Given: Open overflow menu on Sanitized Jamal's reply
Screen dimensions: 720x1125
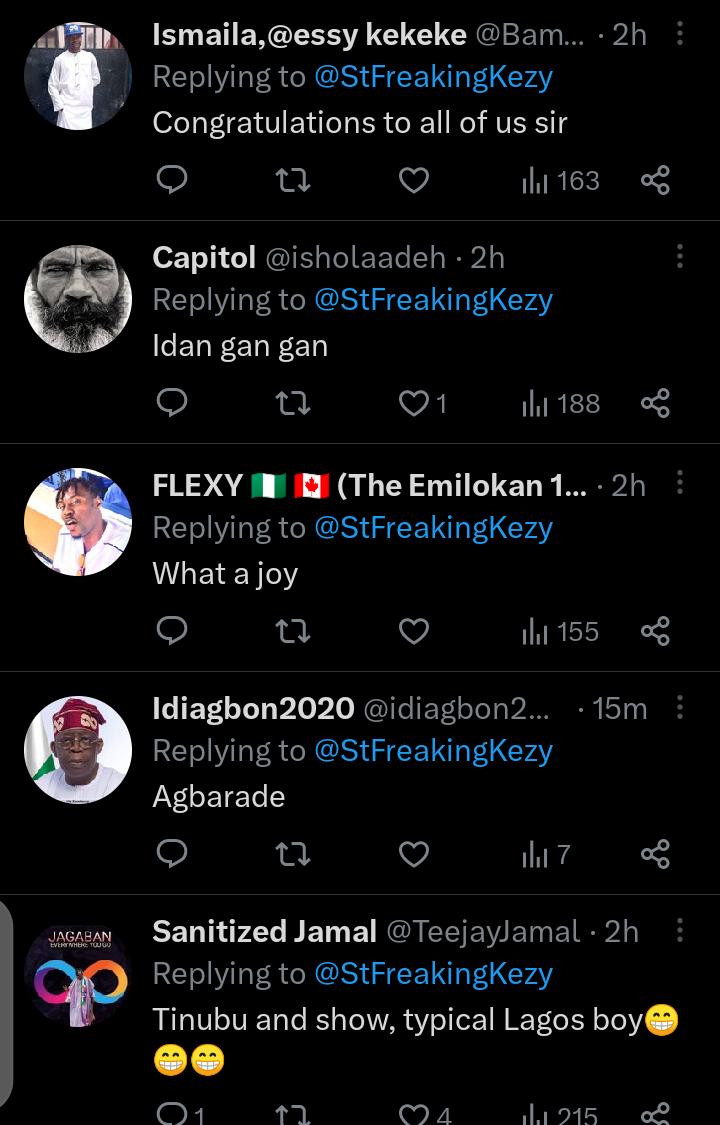Looking at the screenshot, I should (x=680, y=931).
